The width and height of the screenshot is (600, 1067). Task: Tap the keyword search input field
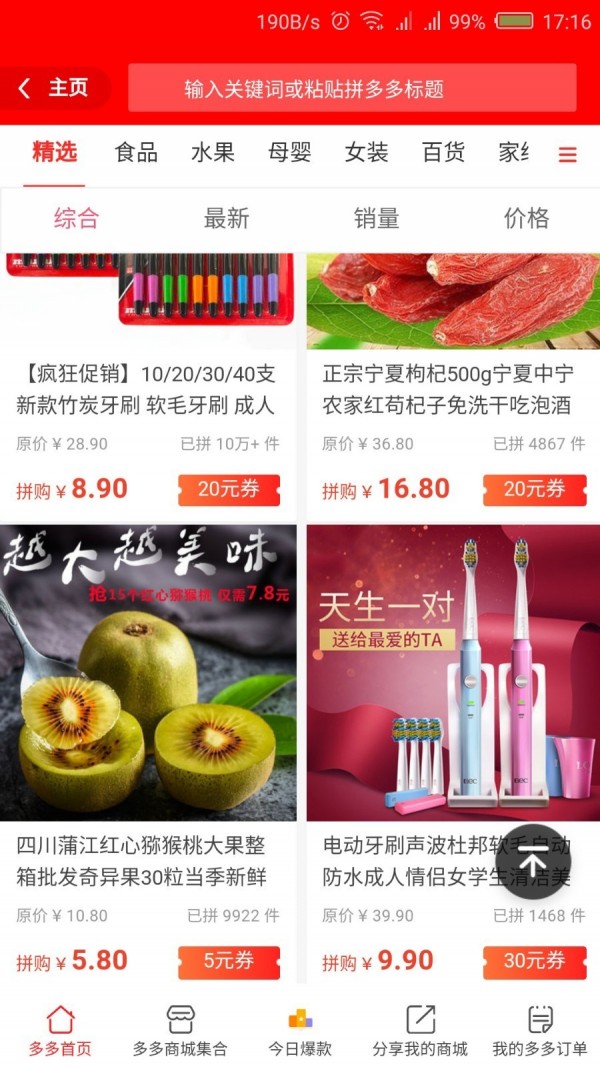click(352, 89)
